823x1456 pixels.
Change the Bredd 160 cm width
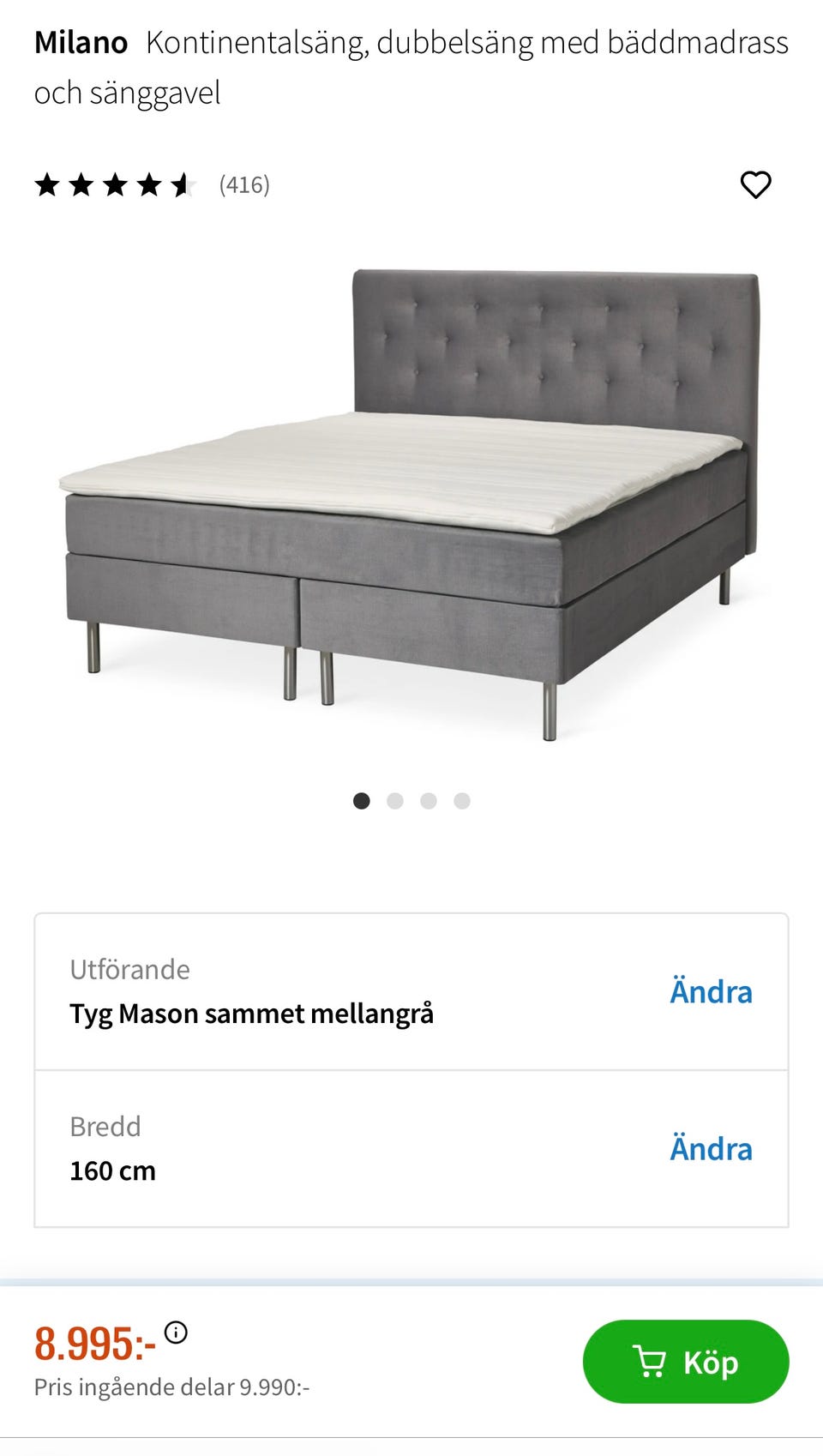tap(711, 1149)
